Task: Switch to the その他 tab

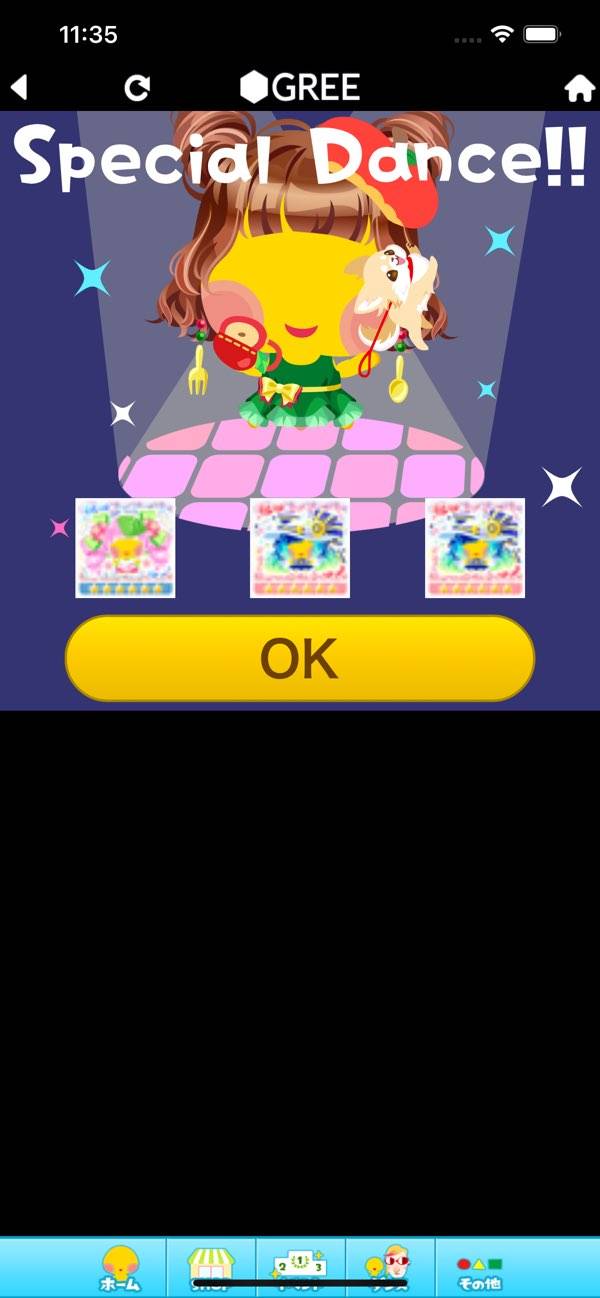Action: pyautogui.click(x=480, y=1268)
